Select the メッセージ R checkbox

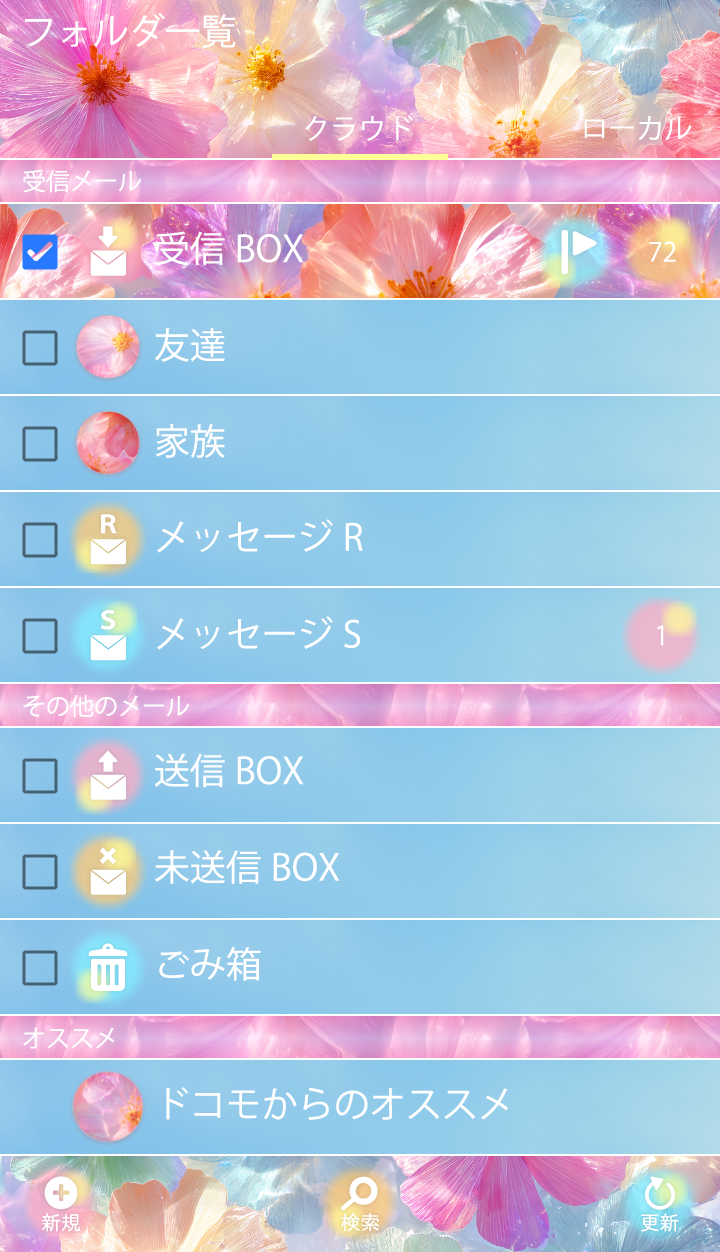coord(40,540)
